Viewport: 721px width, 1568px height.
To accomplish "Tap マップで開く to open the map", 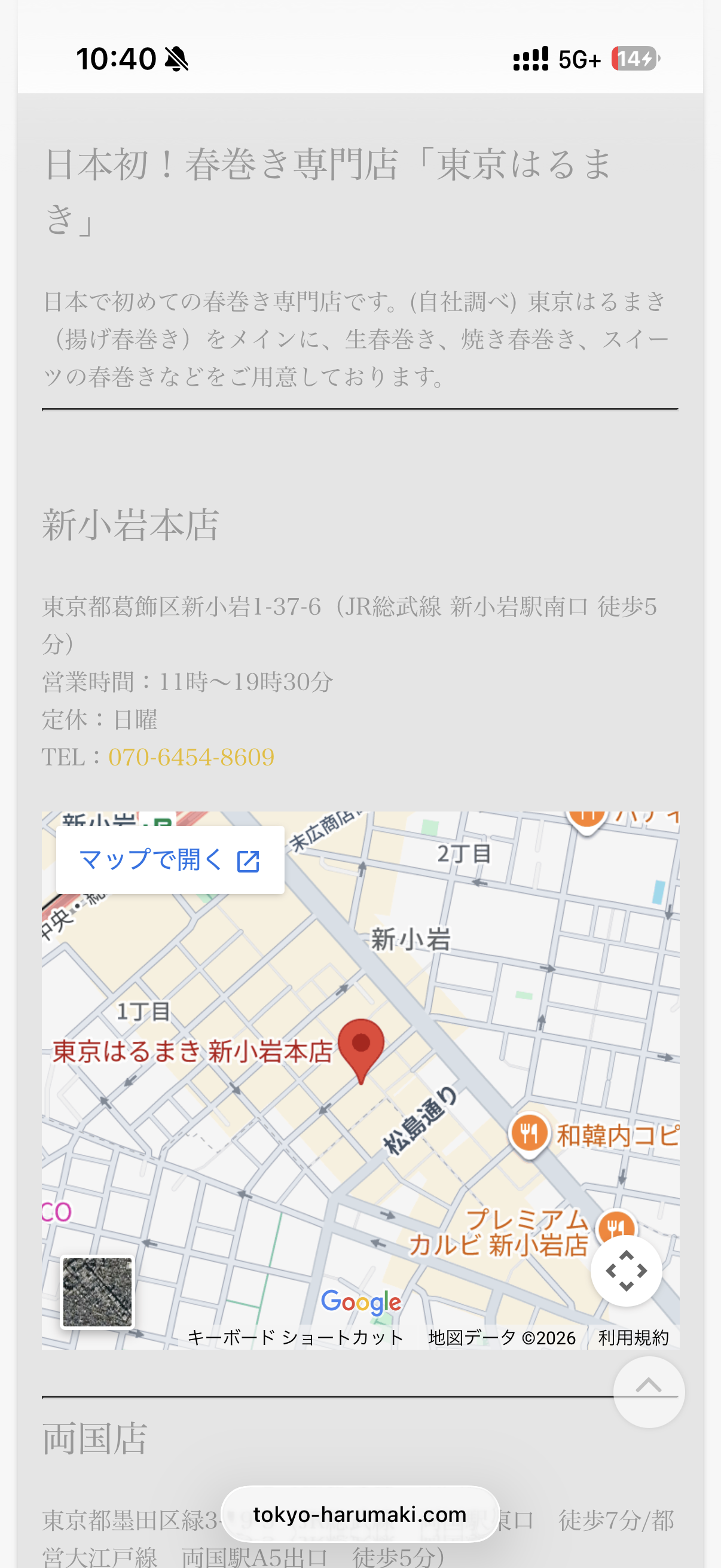I will pyautogui.click(x=170, y=859).
